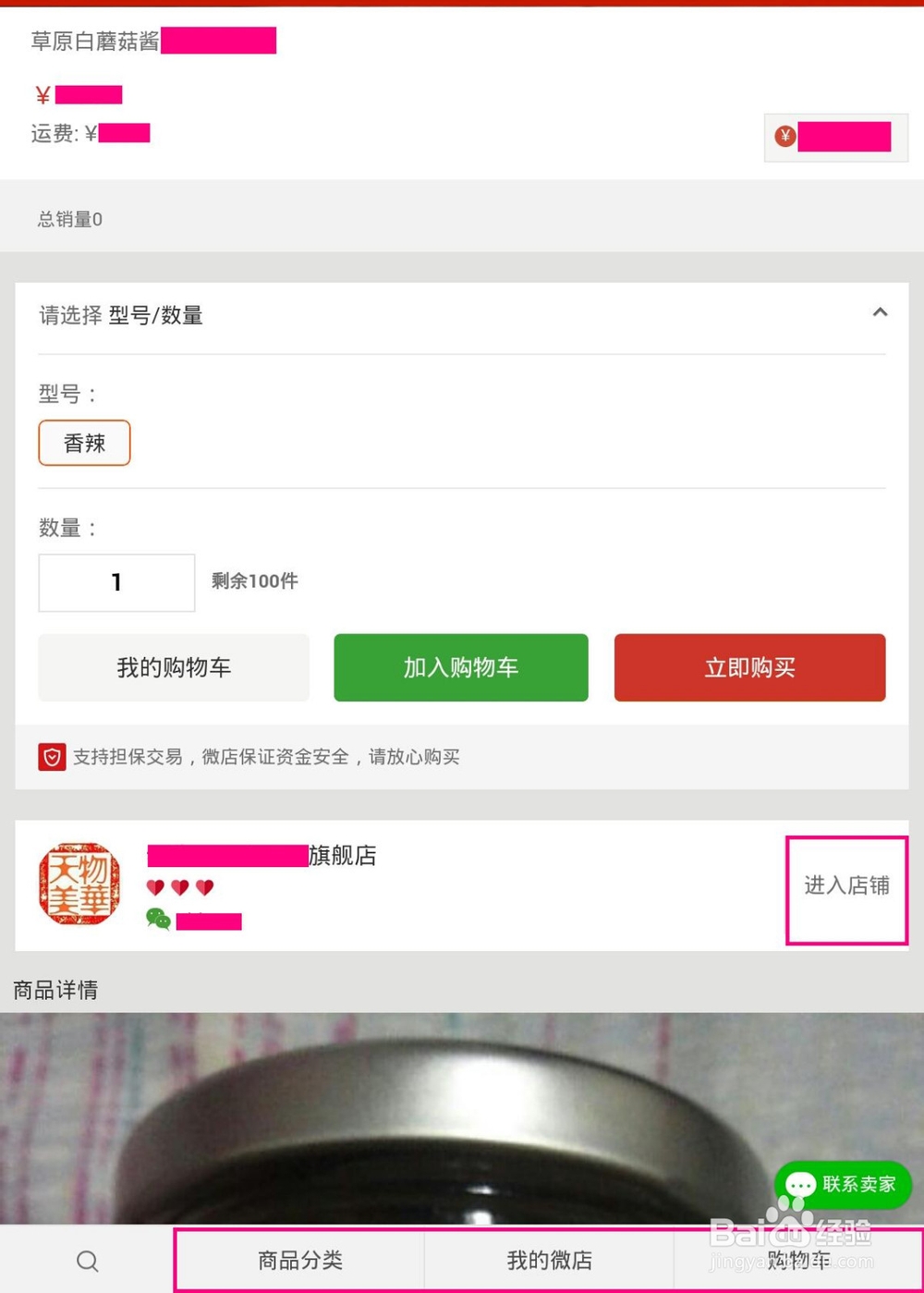Screen dimensions: 924x1293
Task: Open the 联系卖家 chat bubble icon
Action: click(798, 1185)
